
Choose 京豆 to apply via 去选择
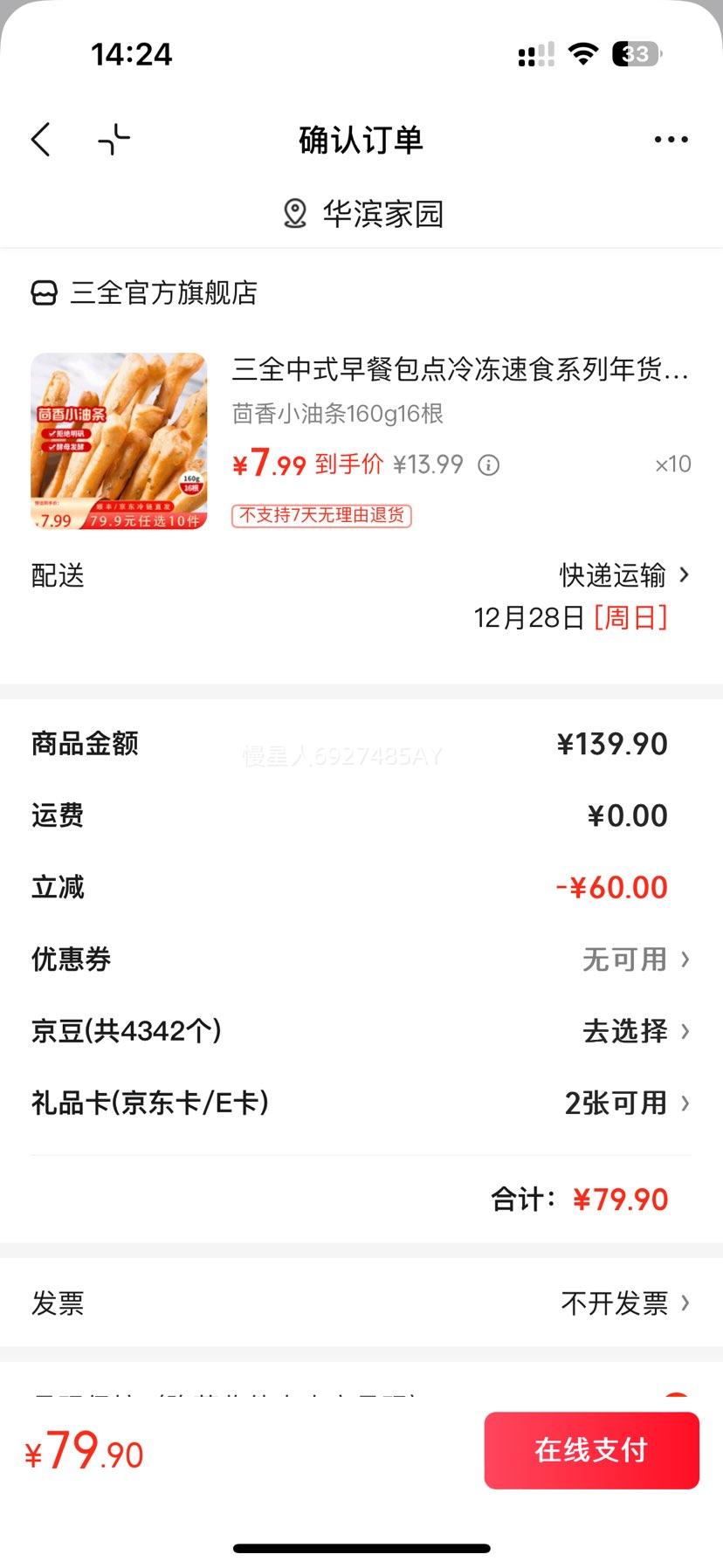click(635, 1031)
